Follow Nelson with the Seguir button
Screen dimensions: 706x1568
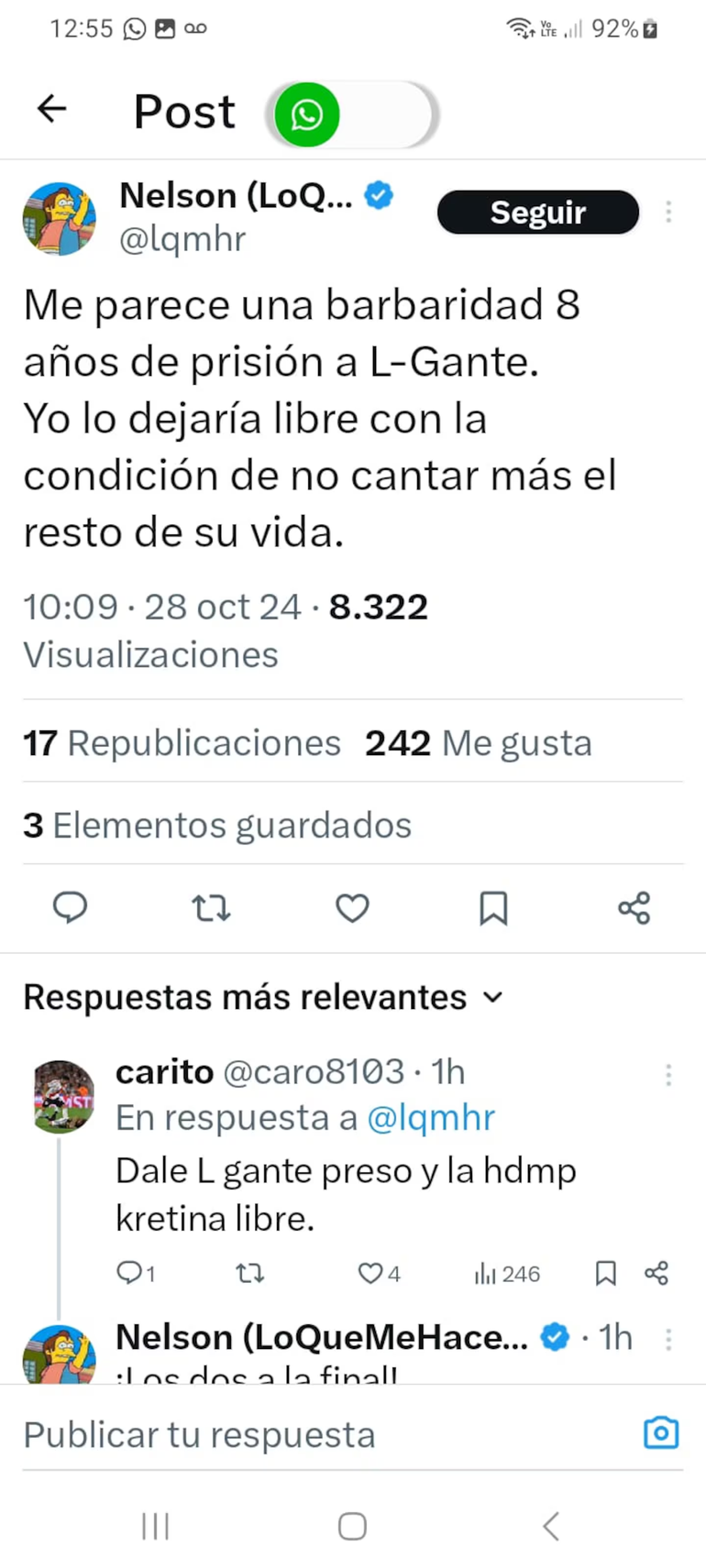click(537, 213)
